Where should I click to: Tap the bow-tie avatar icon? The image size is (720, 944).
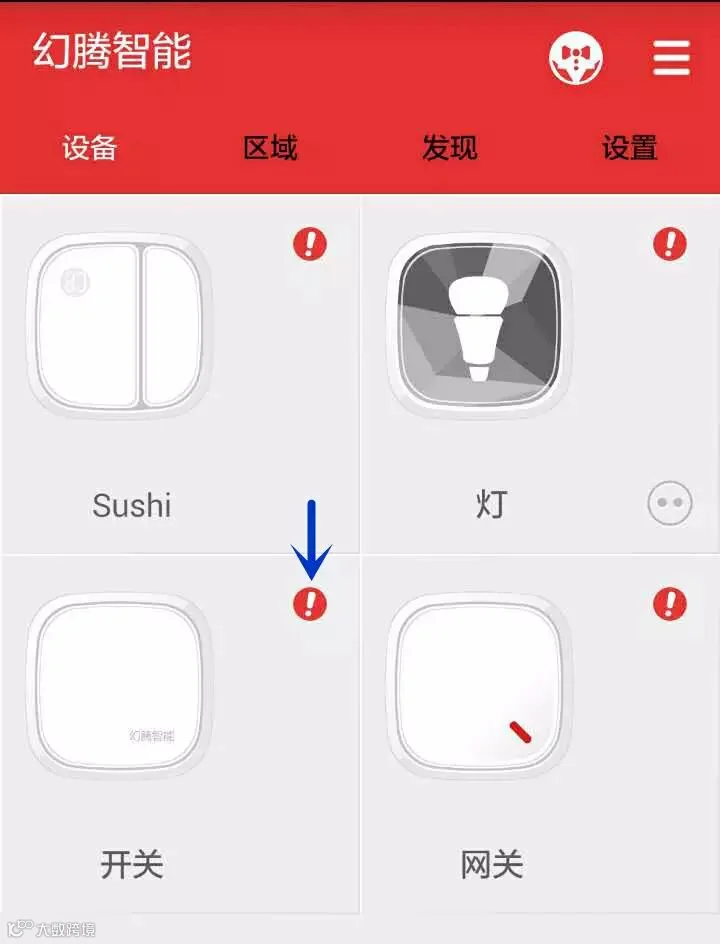pos(576,58)
